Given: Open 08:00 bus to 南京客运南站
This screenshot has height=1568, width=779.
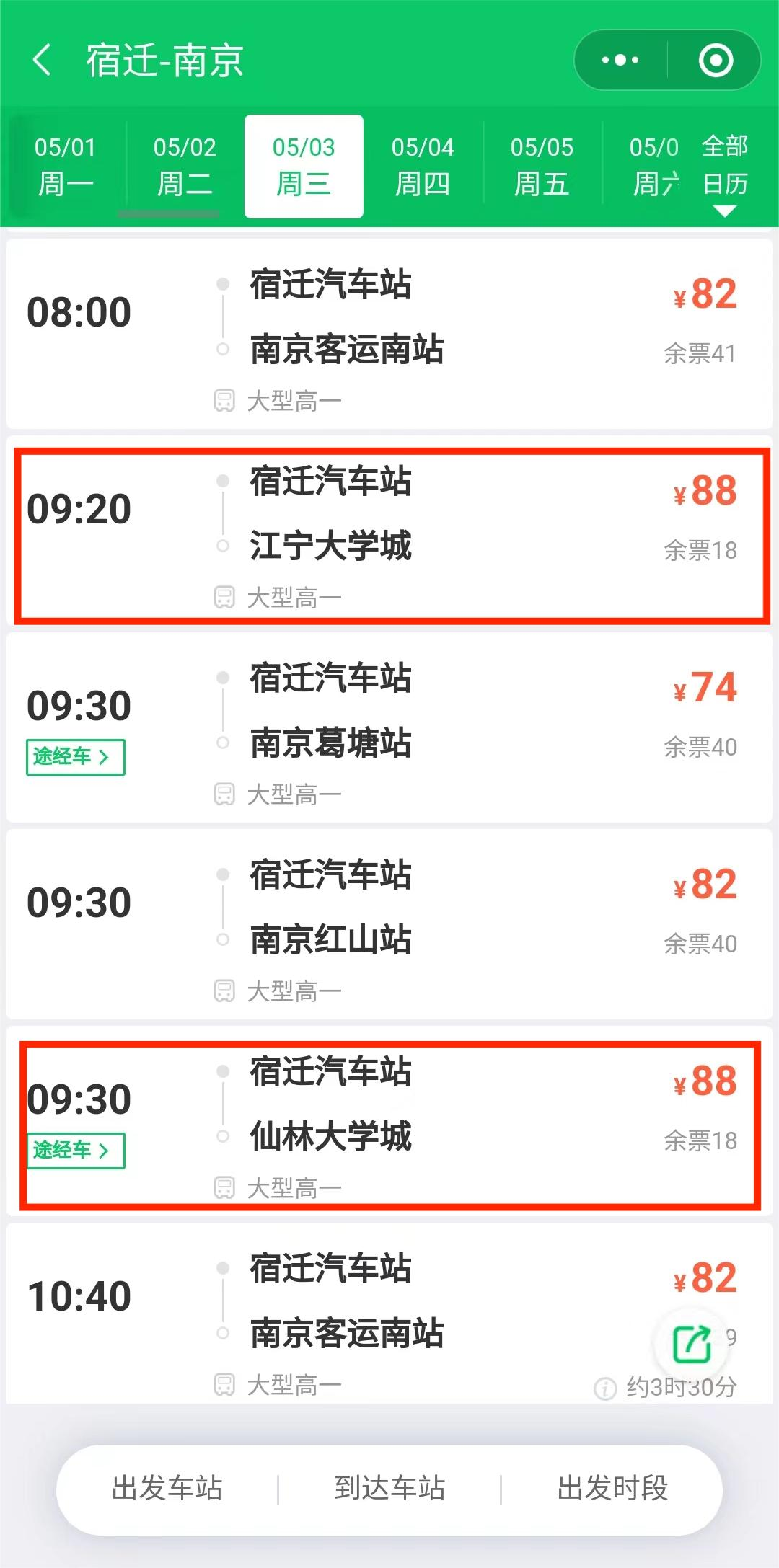Looking at the screenshot, I should click(x=389, y=334).
